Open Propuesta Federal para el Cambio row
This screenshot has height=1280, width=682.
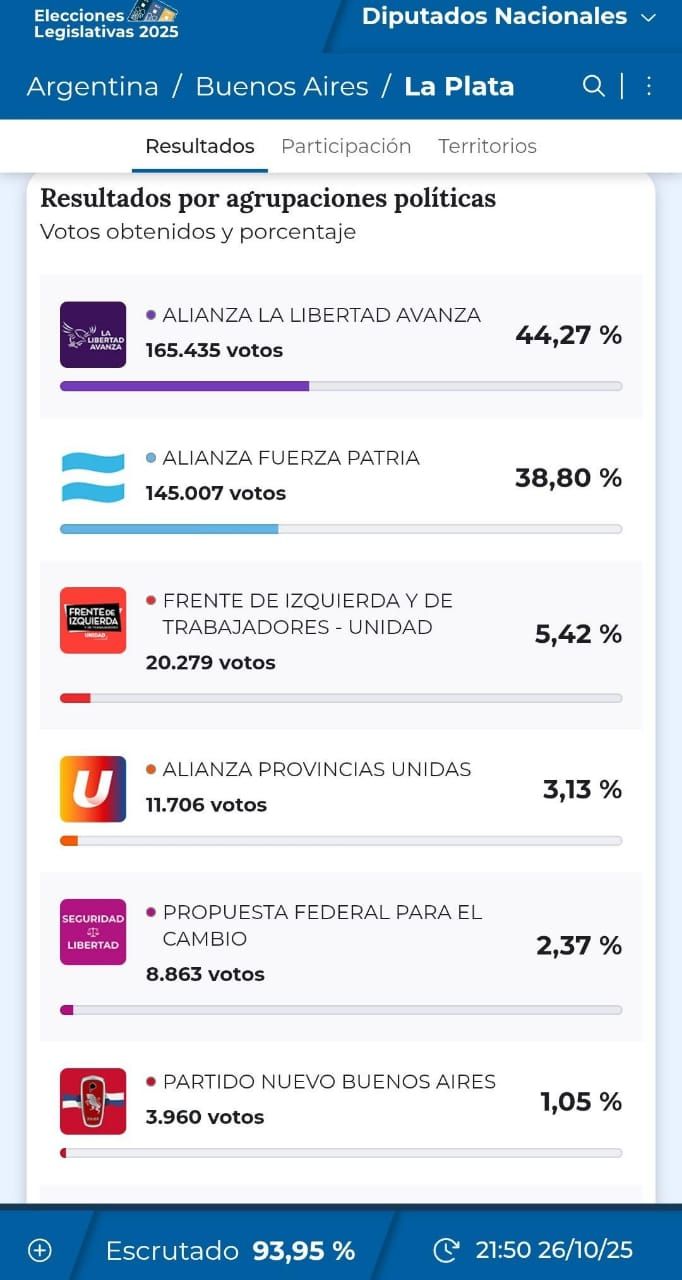341,956
